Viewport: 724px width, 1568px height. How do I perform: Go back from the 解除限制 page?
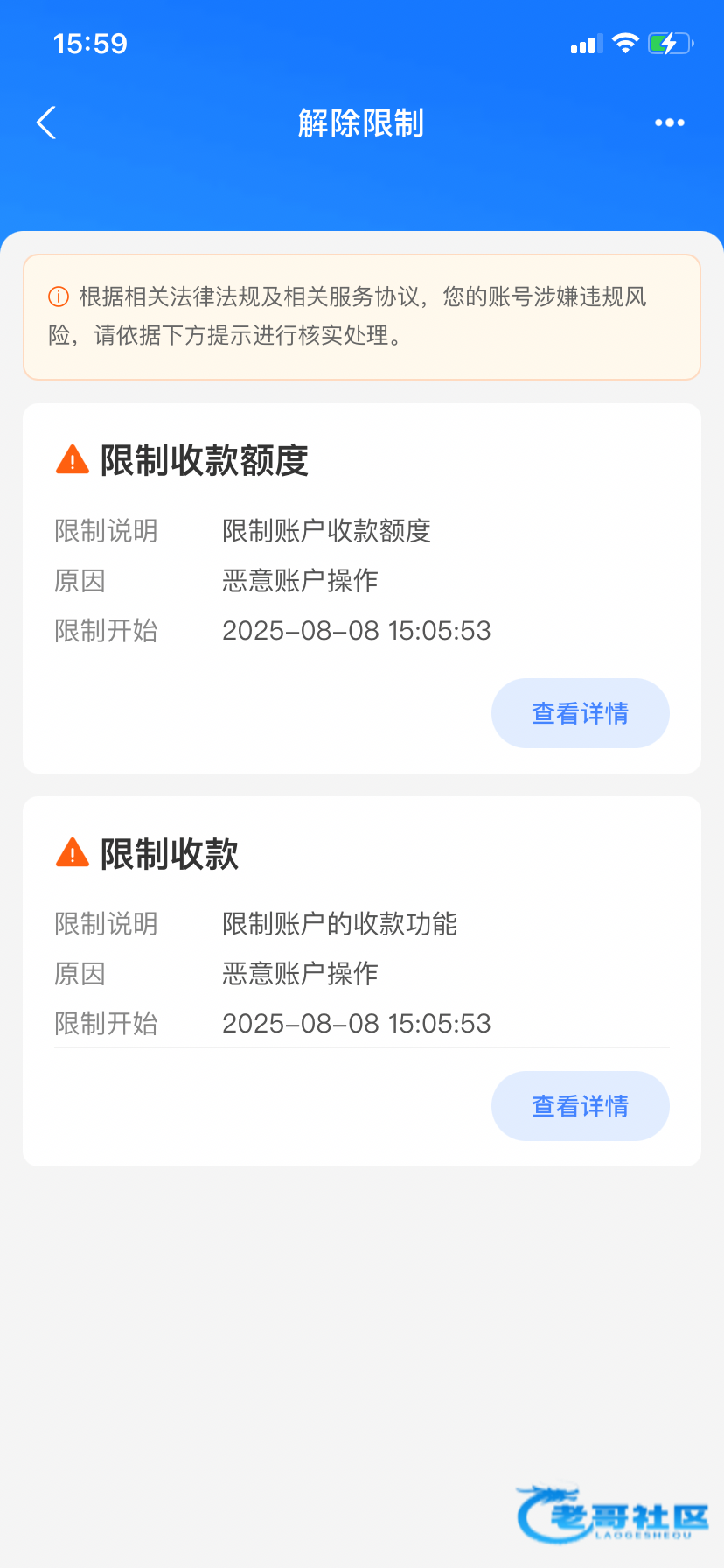(x=47, y=123)
